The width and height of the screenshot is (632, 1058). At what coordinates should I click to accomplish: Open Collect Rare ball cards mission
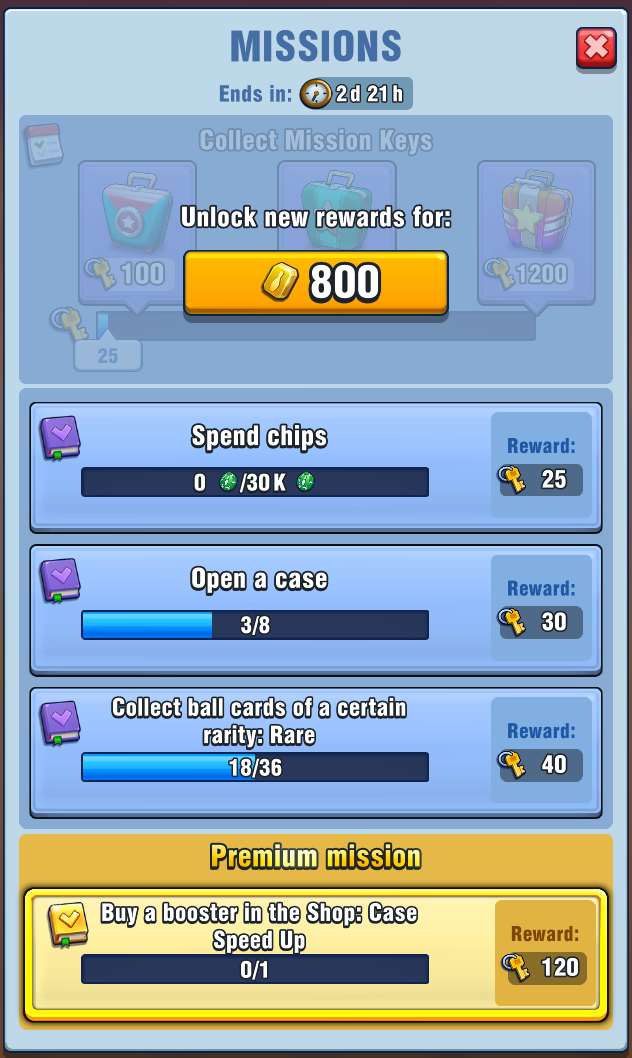[262, 750]
